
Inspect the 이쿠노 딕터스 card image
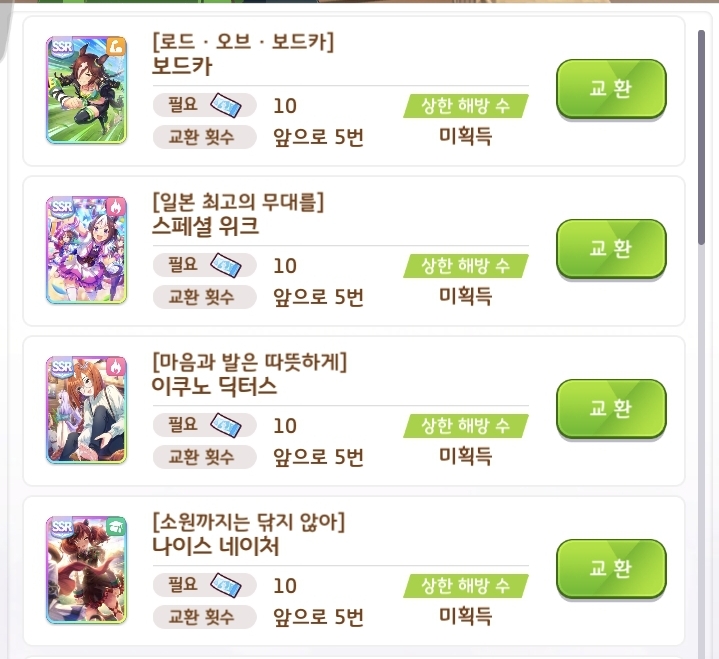pos(86,410)
